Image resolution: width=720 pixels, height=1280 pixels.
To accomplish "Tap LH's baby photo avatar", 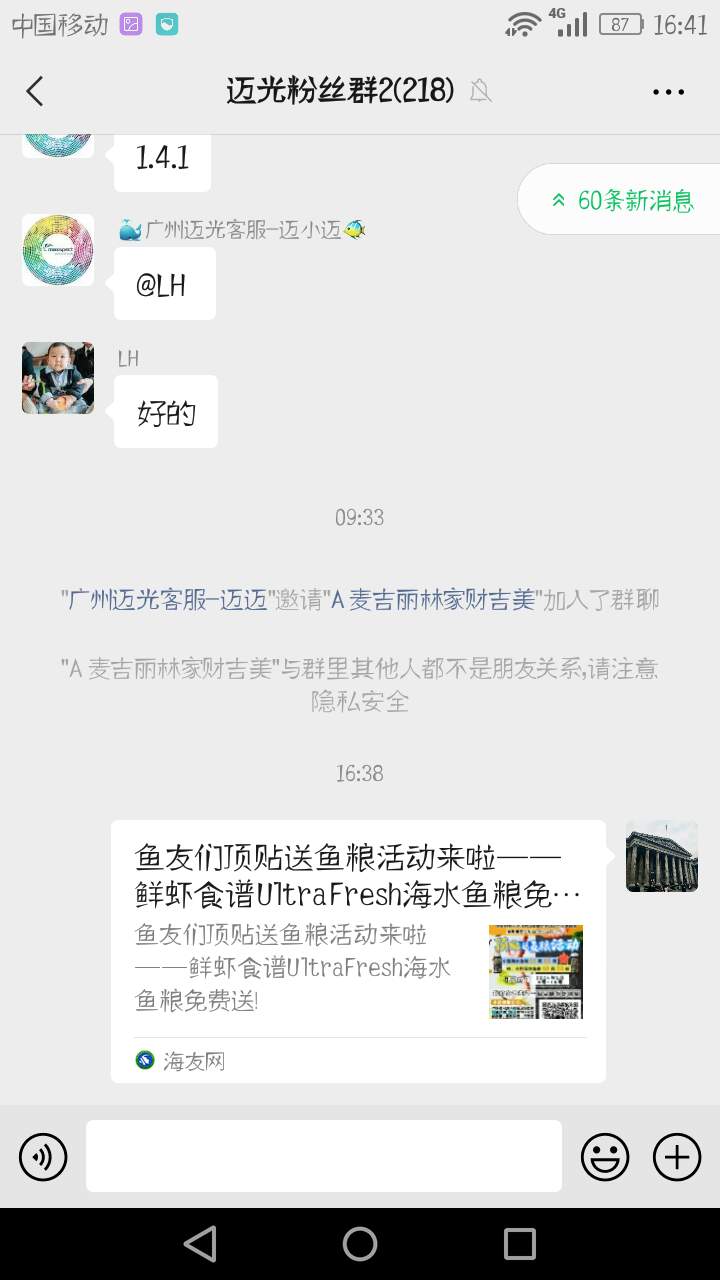I will [58, 378].
